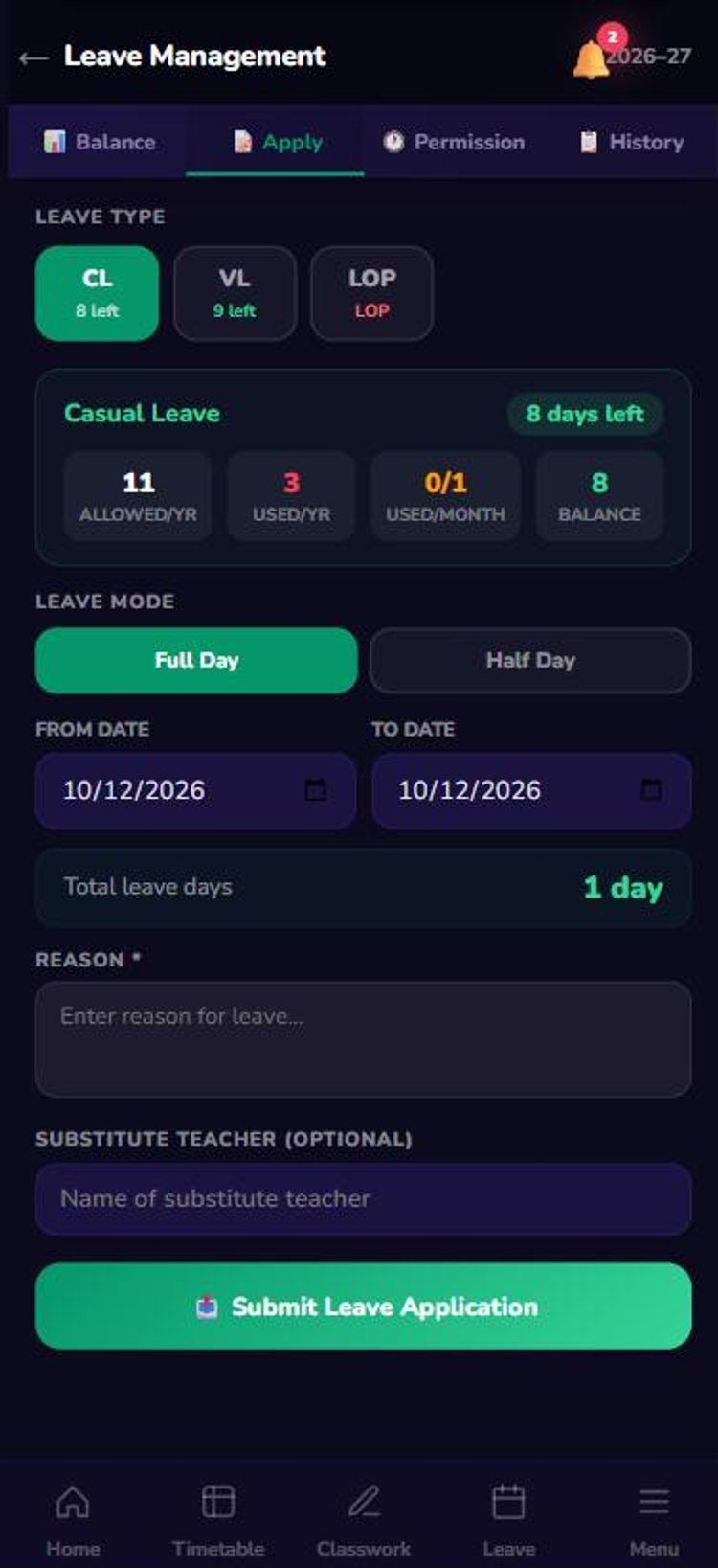
Task: Submit Leave Application
Action: (363, 1307)
